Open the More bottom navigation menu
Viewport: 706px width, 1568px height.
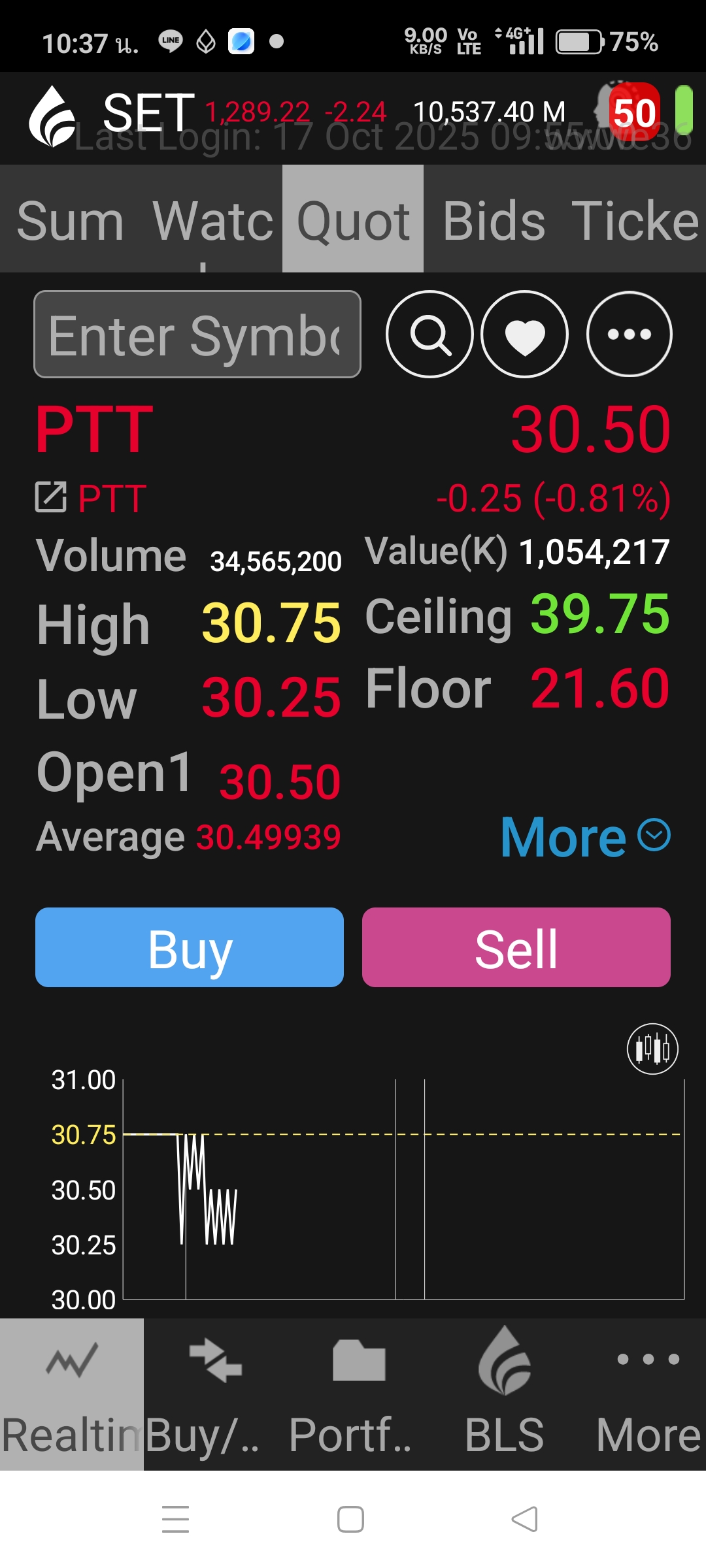point(648,1394)
